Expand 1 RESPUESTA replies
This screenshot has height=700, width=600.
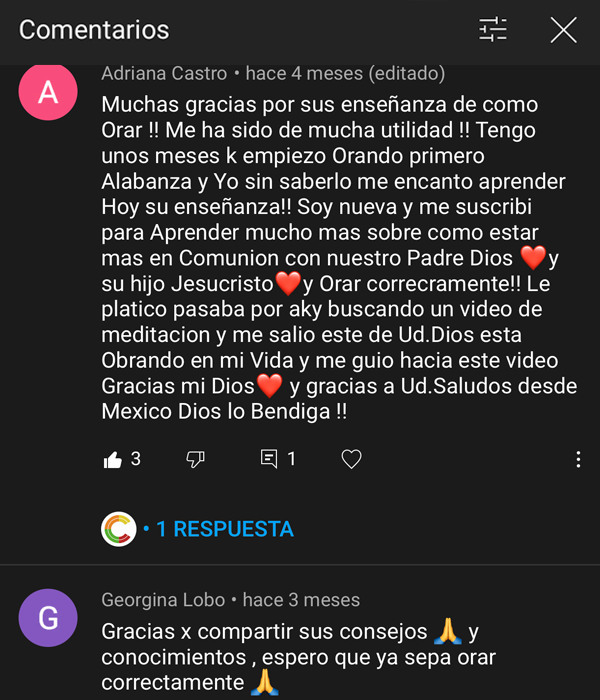point(224,529)
